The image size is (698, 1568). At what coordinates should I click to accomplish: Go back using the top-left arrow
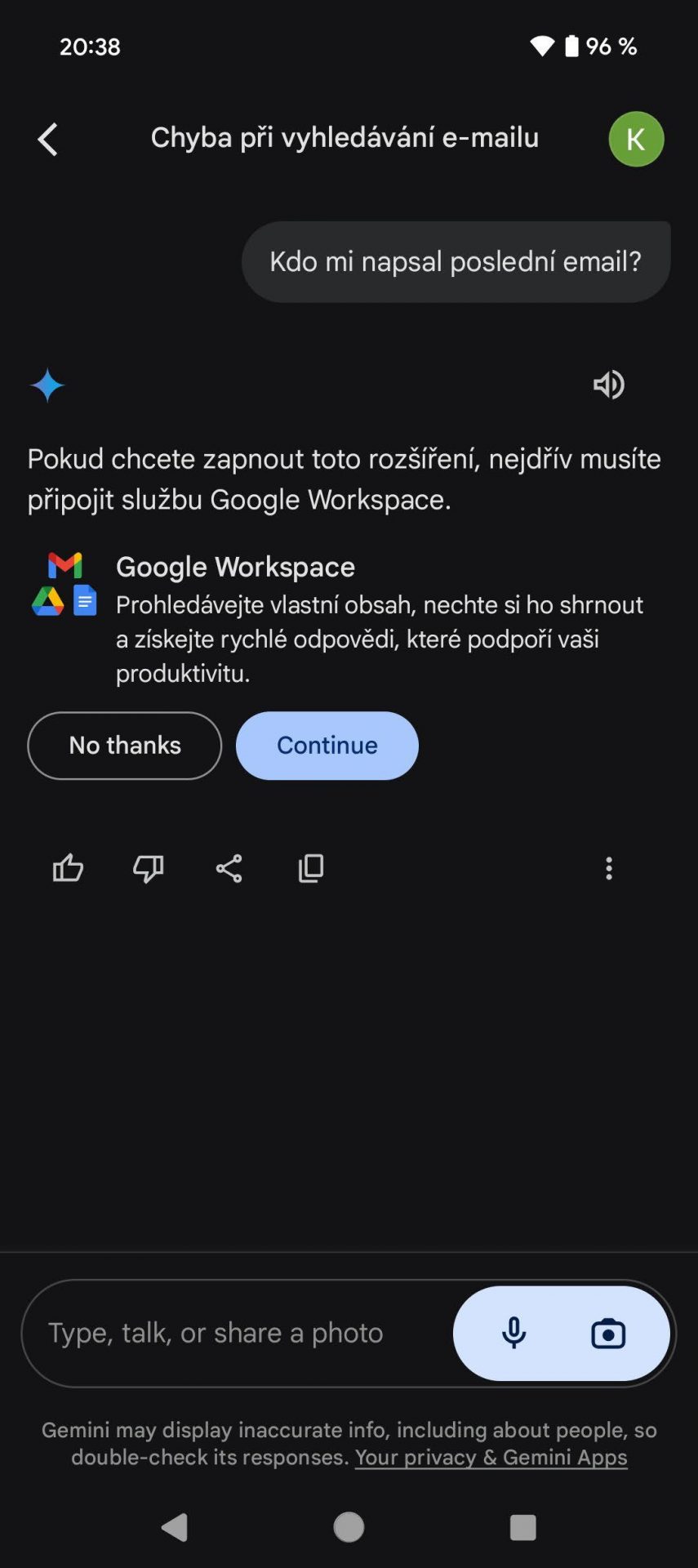tap(48, 139)
